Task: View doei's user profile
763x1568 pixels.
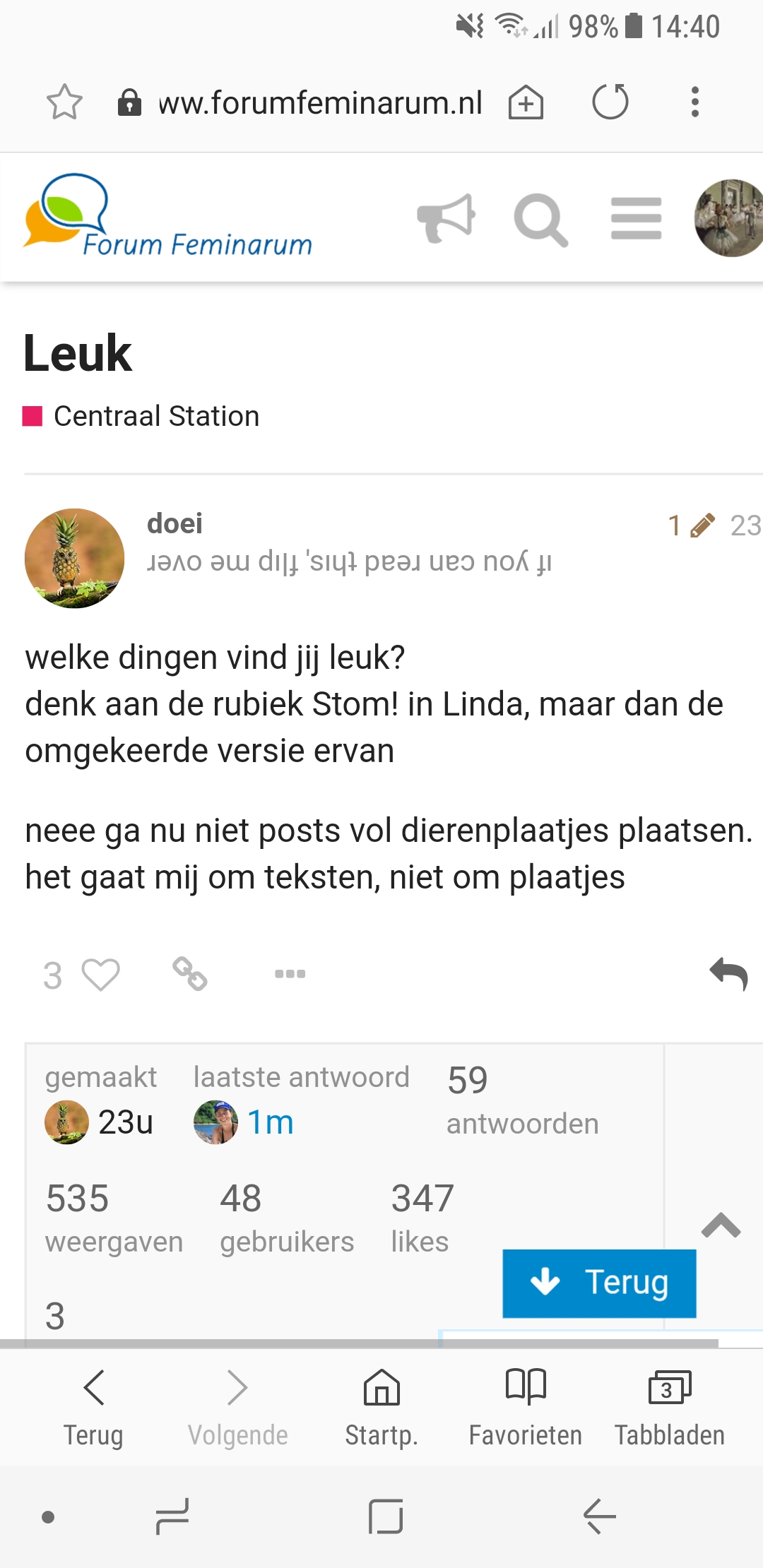Action: coord(175,524)
